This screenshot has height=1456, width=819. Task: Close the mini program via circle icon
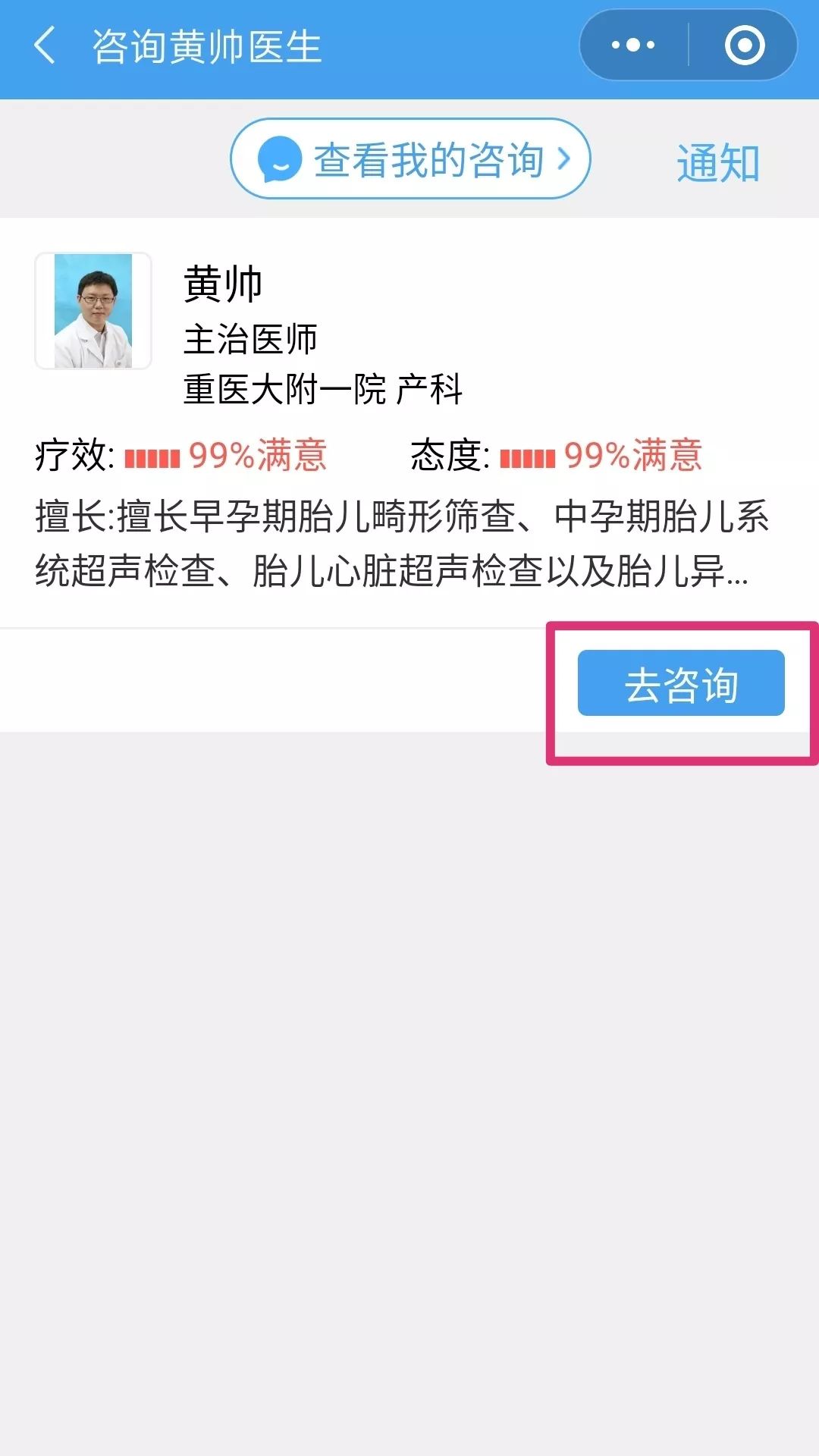(x=744, y=45)
